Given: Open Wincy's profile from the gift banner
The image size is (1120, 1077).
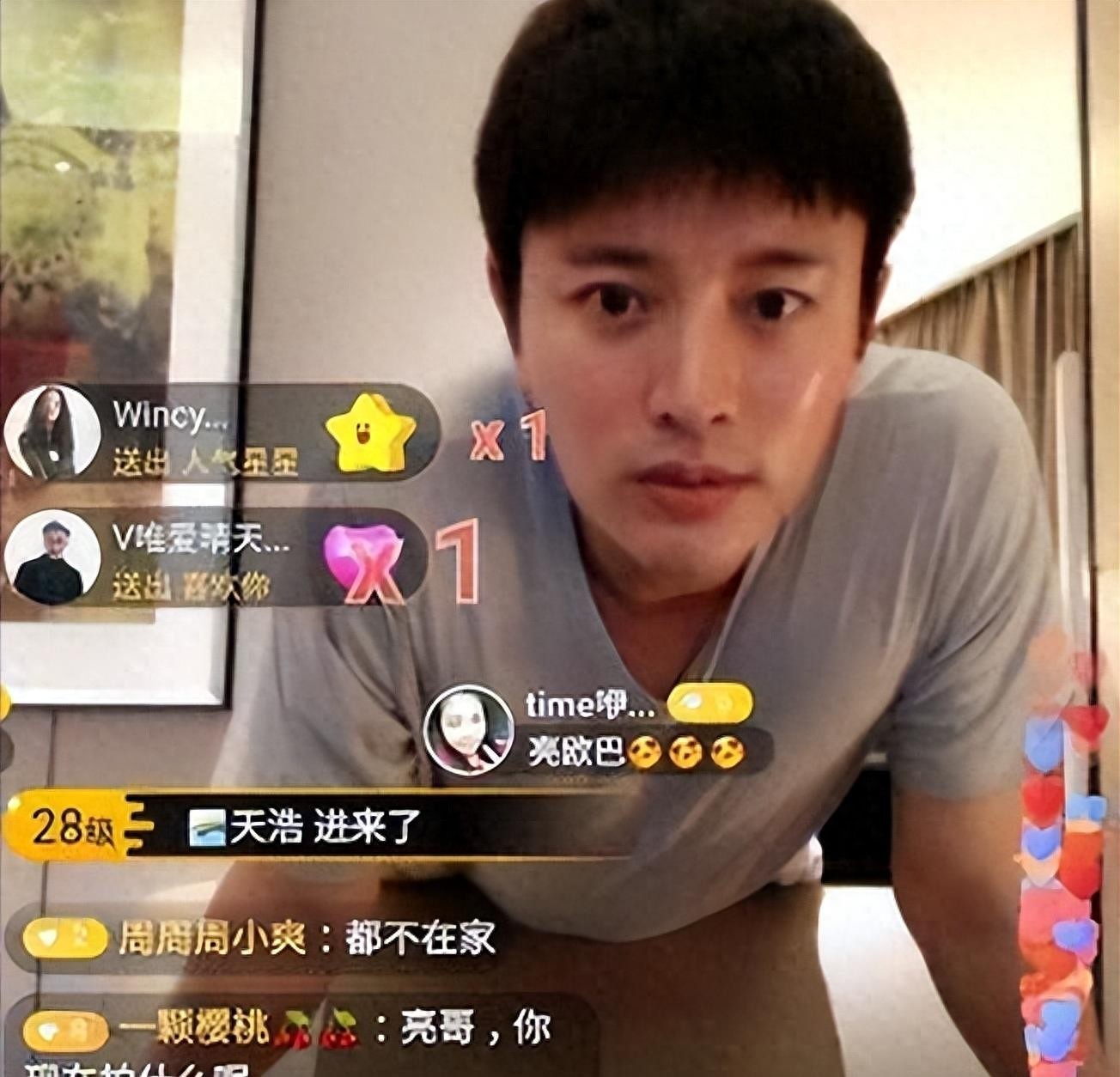Looking at the screenshot, I should click(52, 430).
